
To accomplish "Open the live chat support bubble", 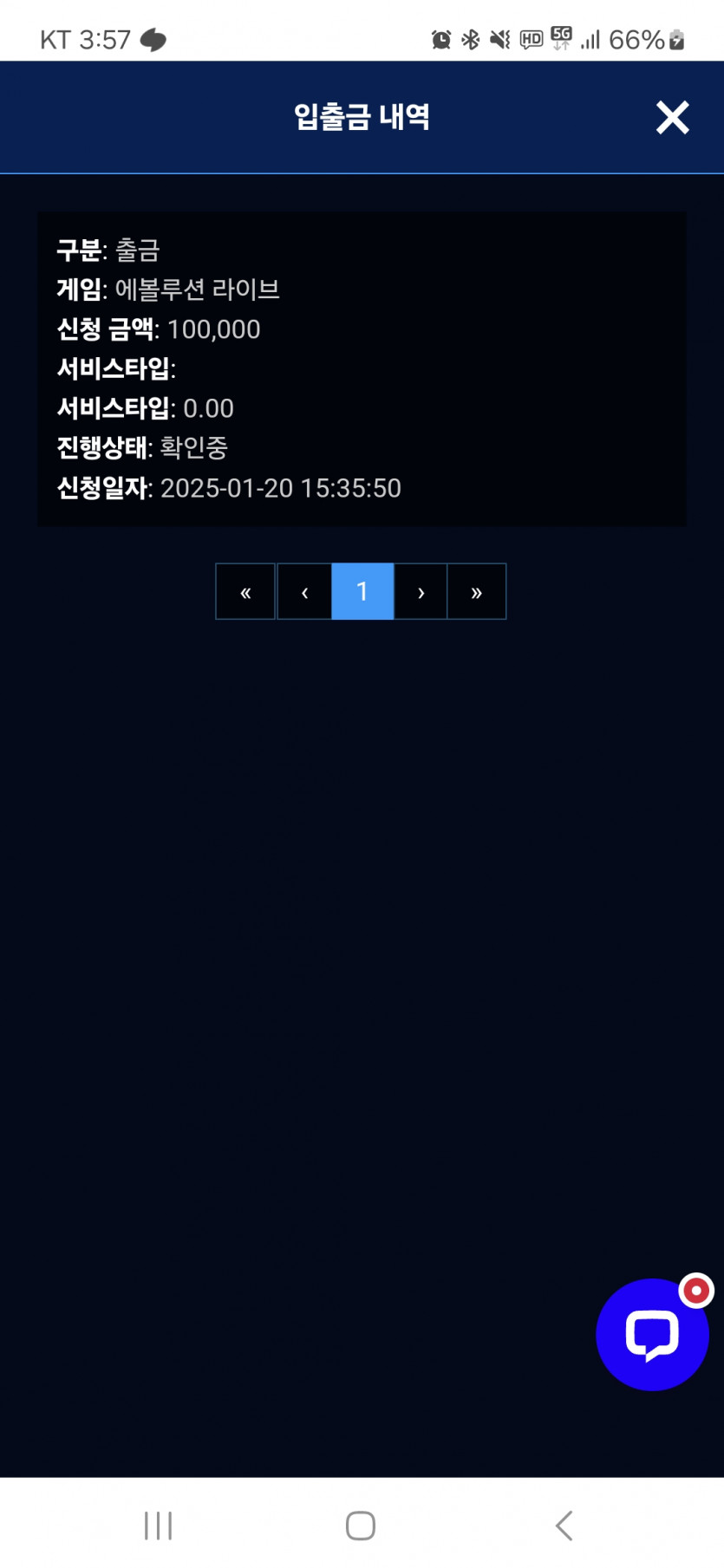I will tap(652, 1335).
